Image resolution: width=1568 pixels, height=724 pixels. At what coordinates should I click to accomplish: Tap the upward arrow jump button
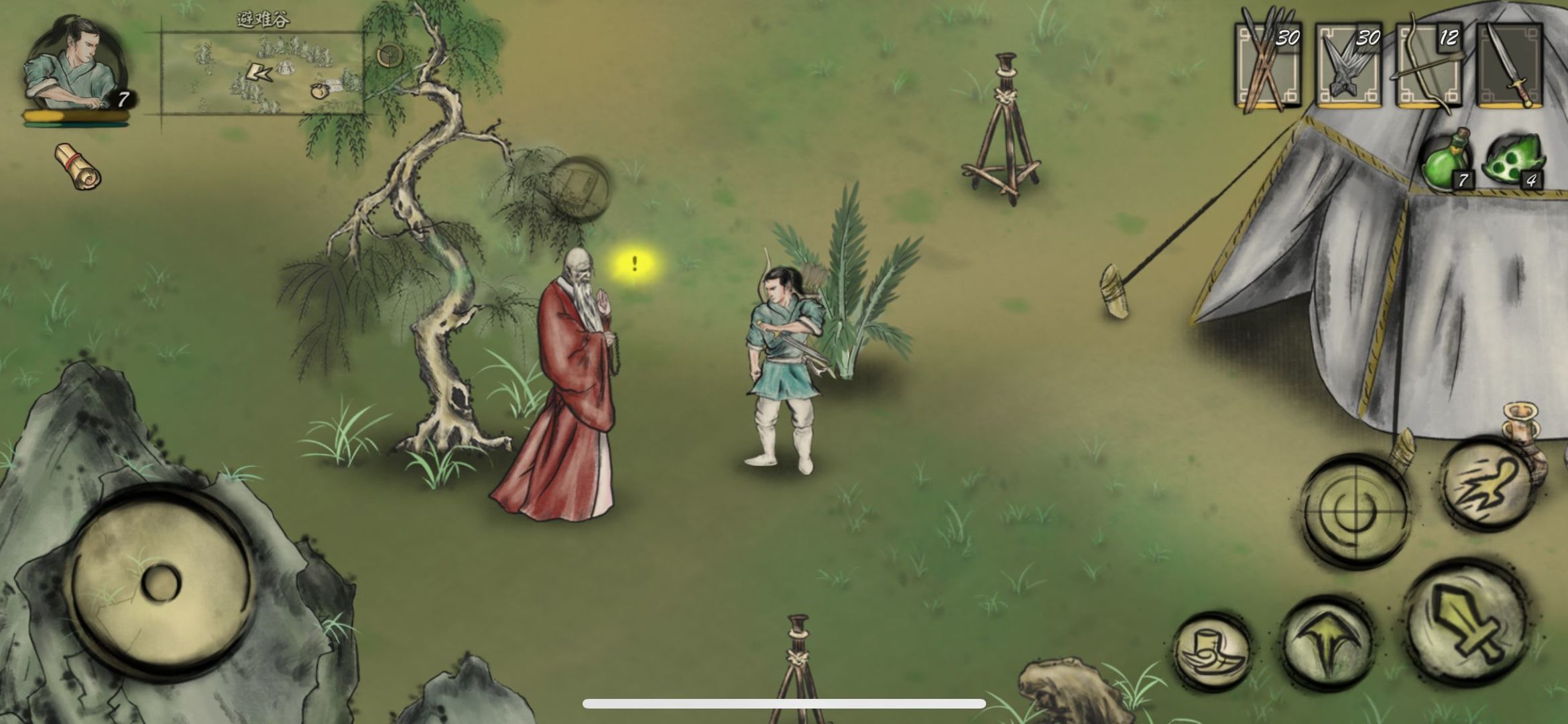[x=1326, y=640]
